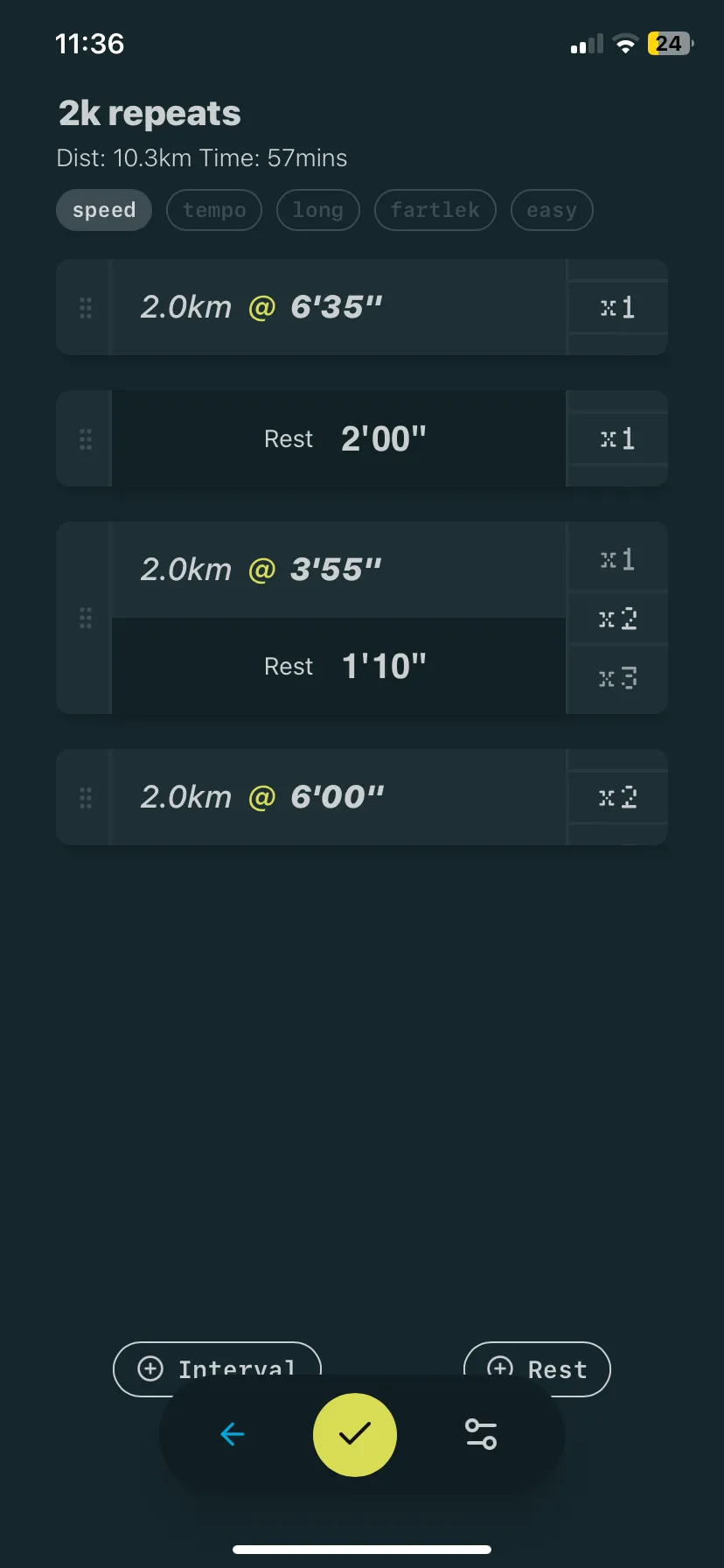Viewport: 724px width, 1568px height.
Task: Deselect the speed tag chip
Action: pos(104,210)
